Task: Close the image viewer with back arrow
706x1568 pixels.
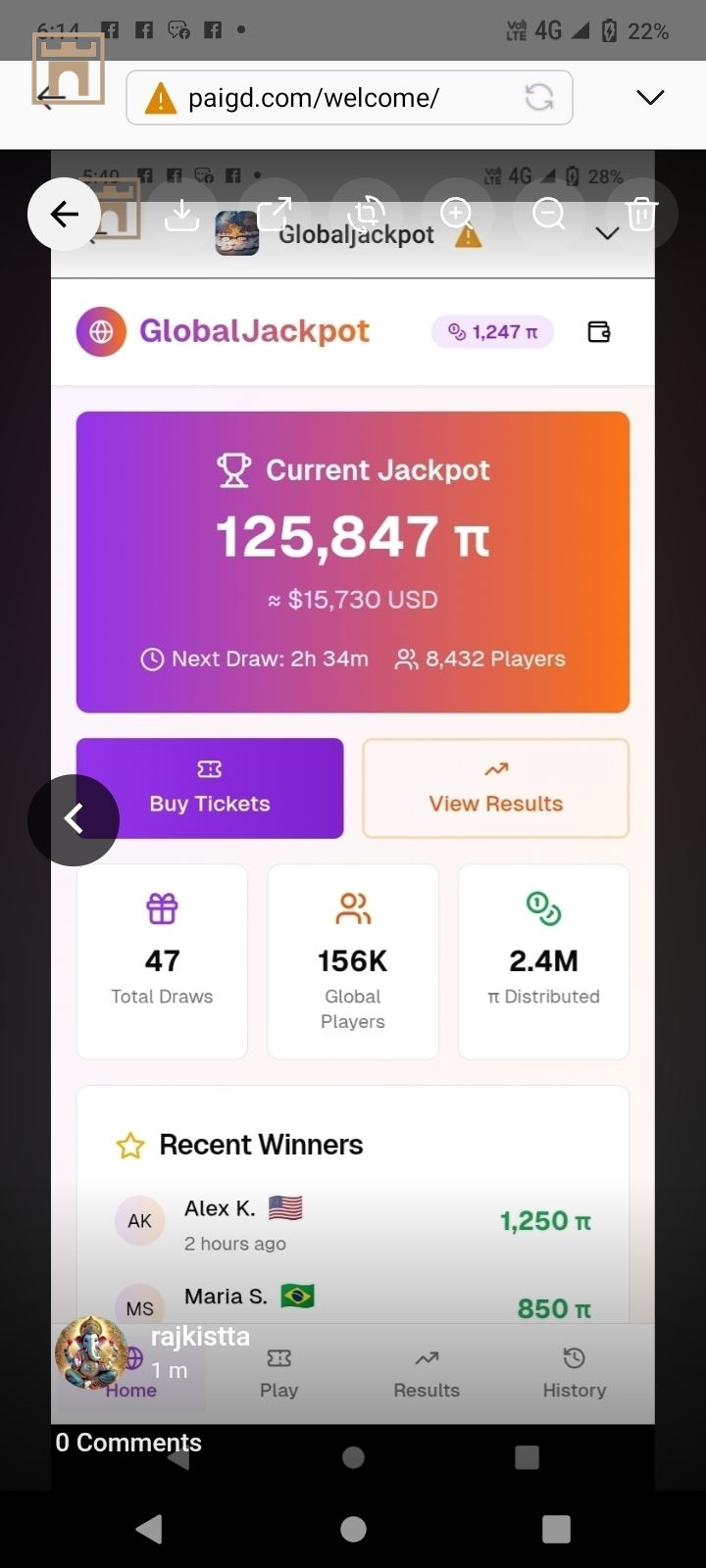Action: point(64,214)
